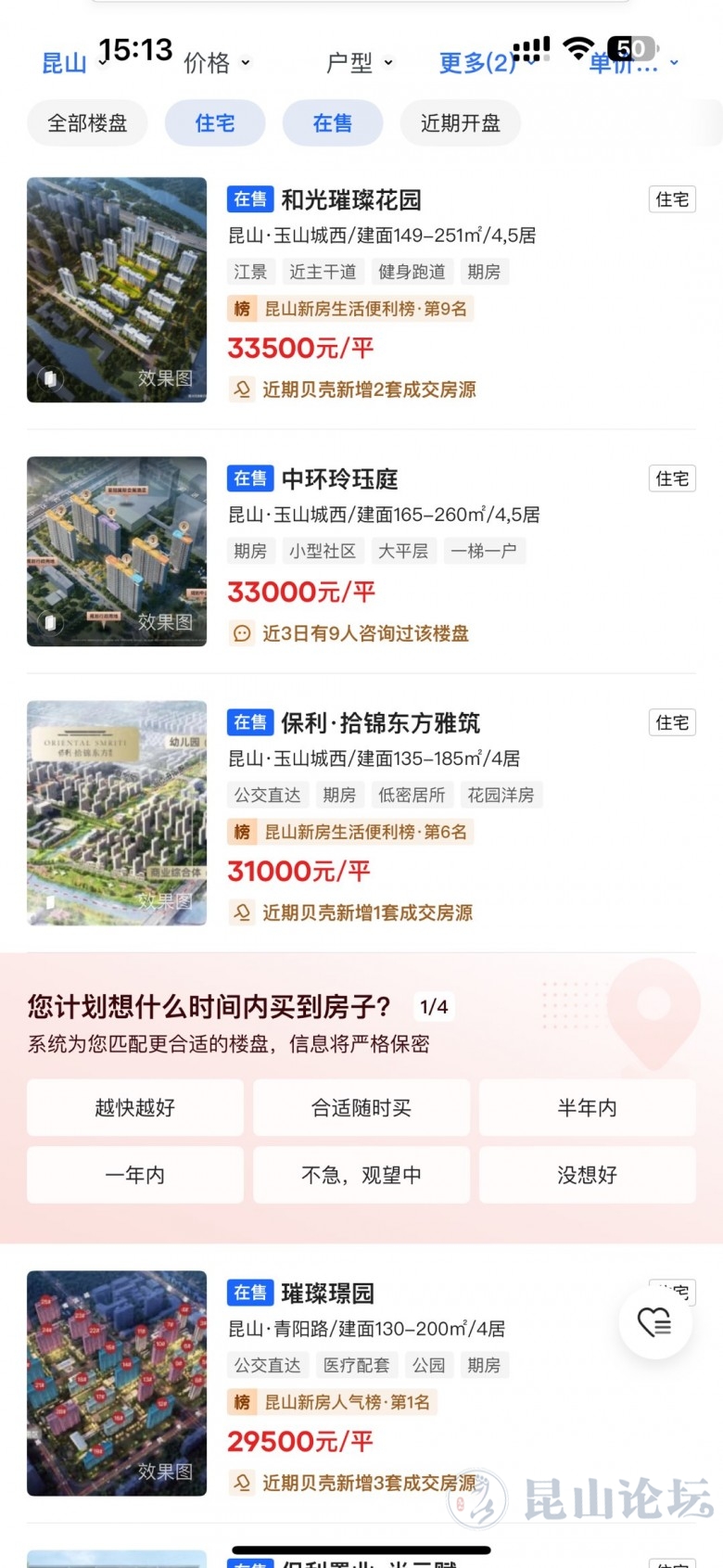
Task: Toggle the 住宅 filter chip
Action: click(x=215, y=123)
